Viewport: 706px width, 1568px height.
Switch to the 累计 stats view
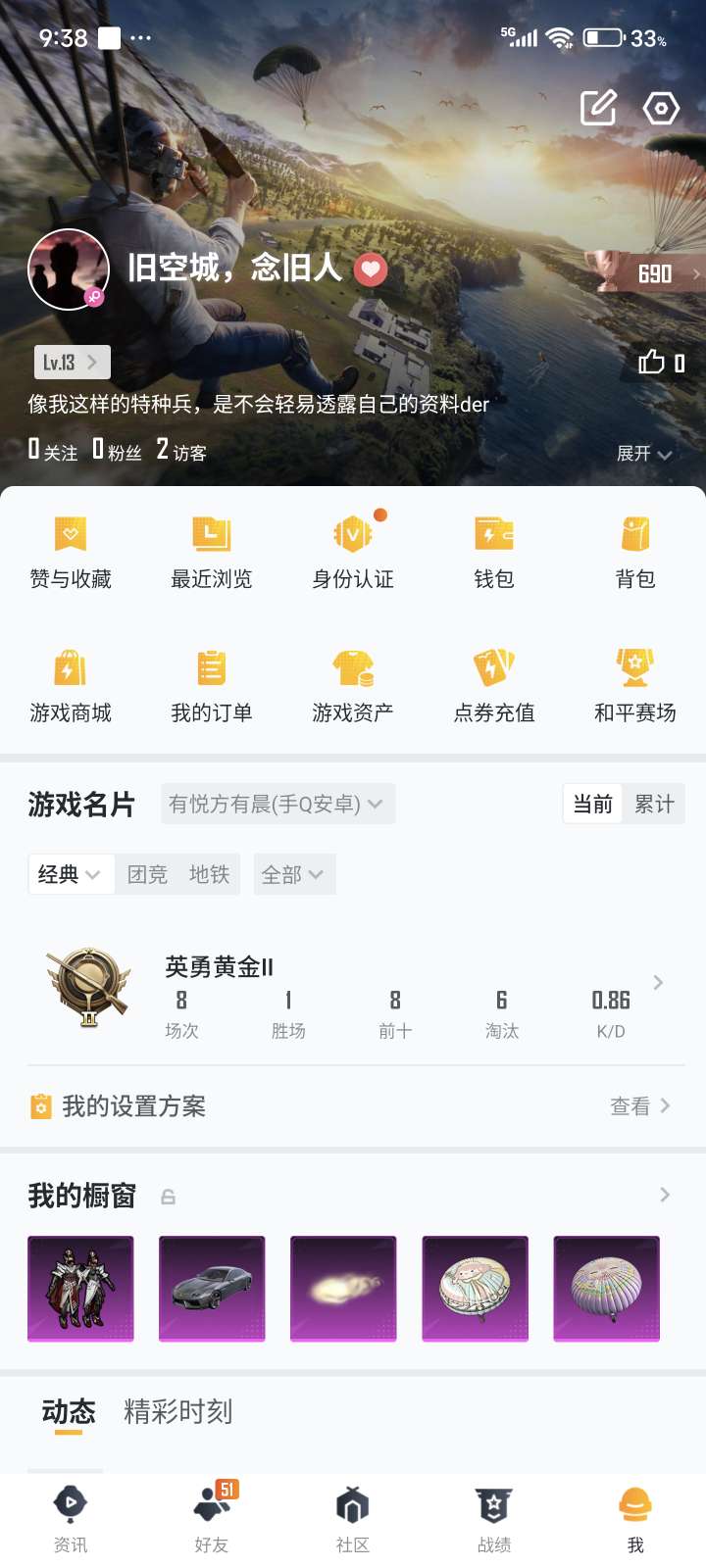point(654,805)
